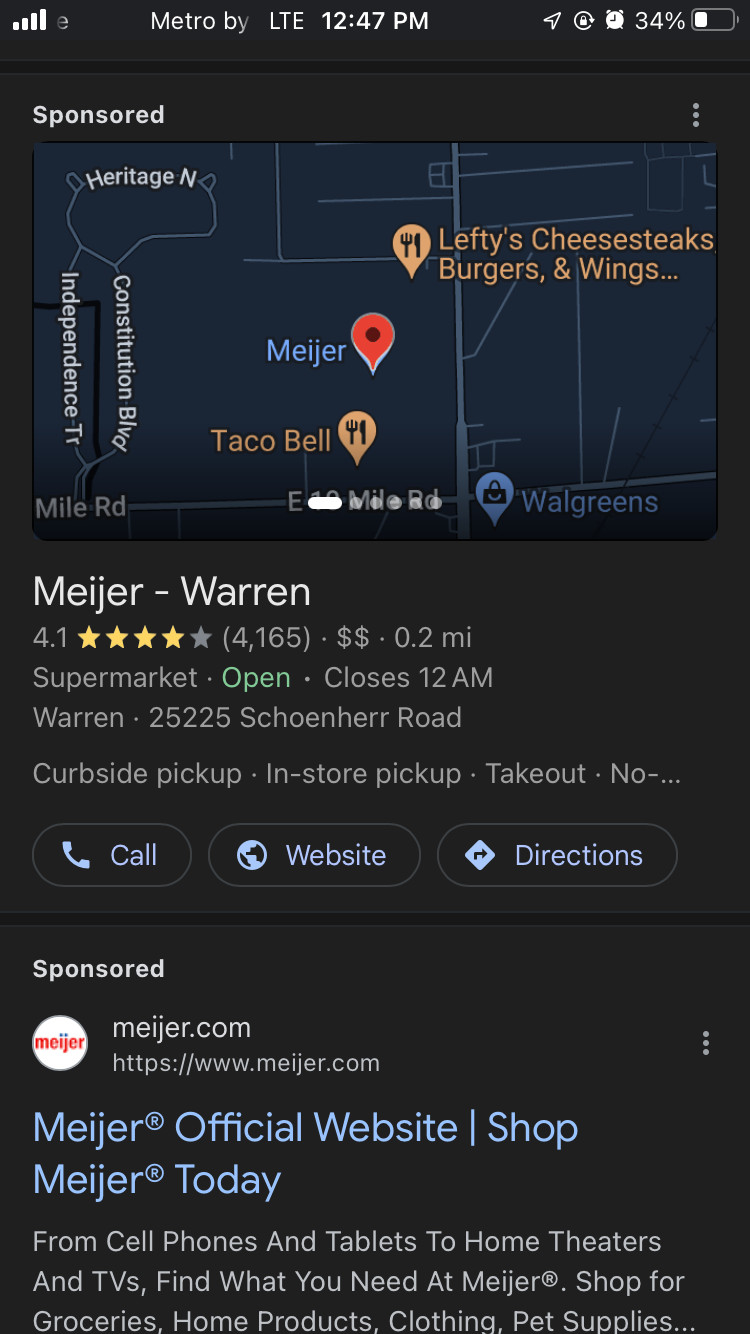This screenshot has width=750, height=1334.
Task: Open the overflow menu on the Meijer map ad
Action: (696, 115)
